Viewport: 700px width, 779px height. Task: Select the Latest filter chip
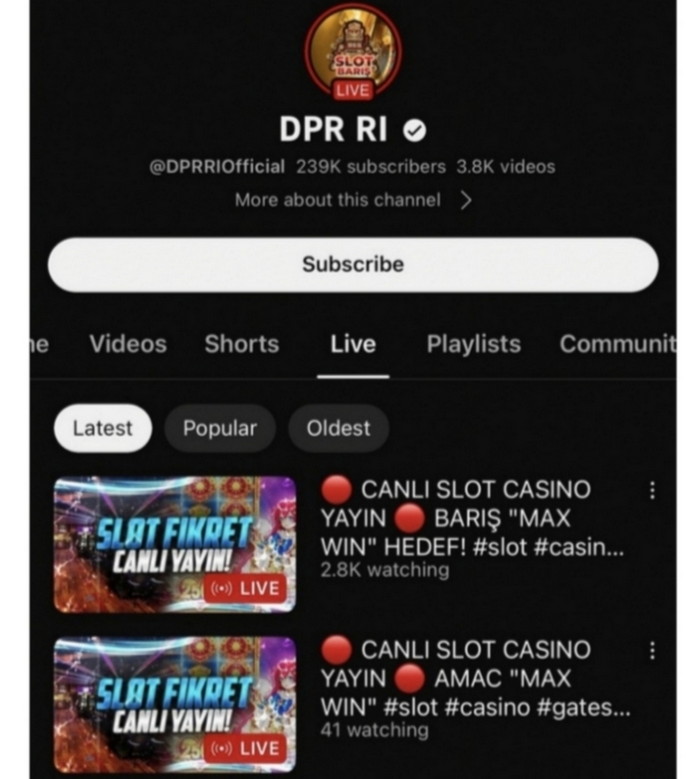coord(102,428)
